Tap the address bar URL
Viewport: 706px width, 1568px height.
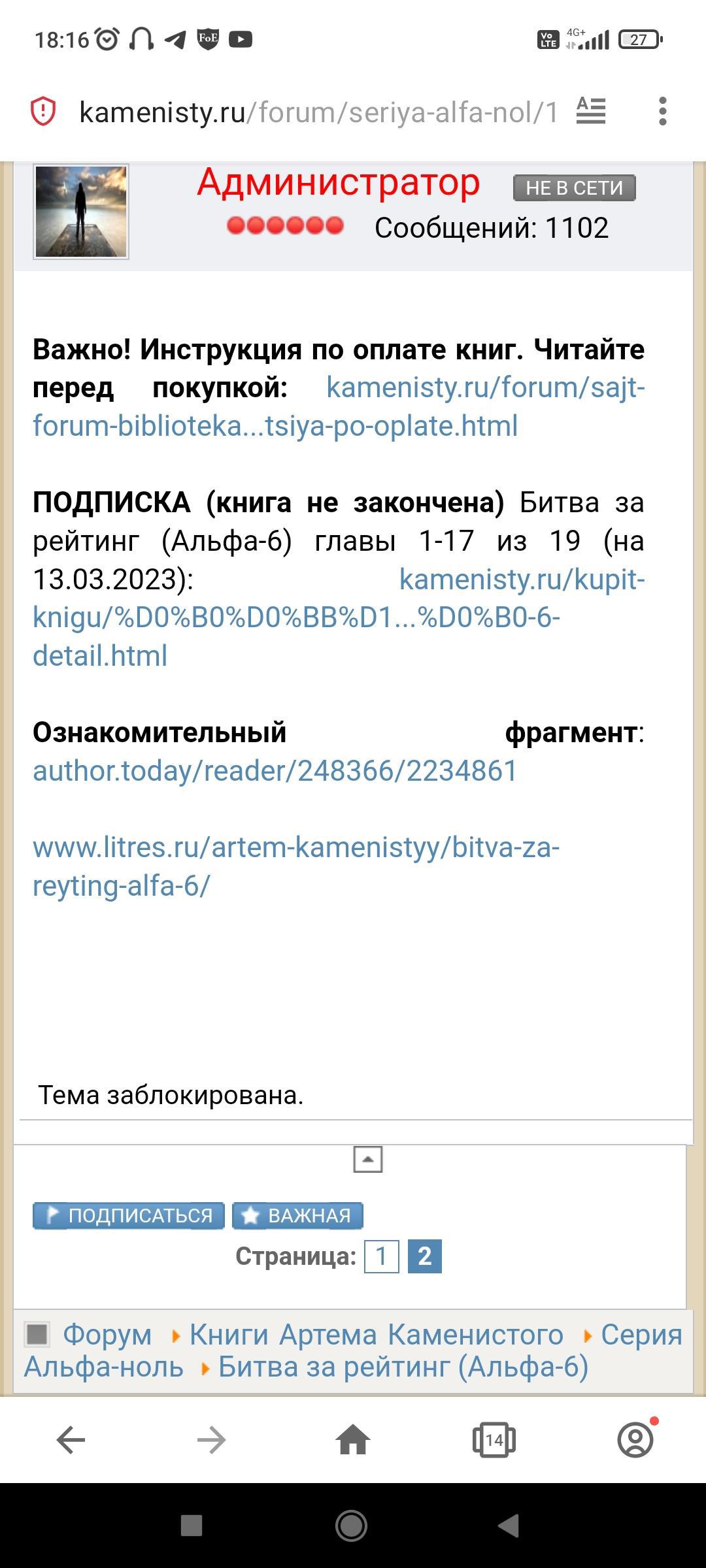(318, 112)
